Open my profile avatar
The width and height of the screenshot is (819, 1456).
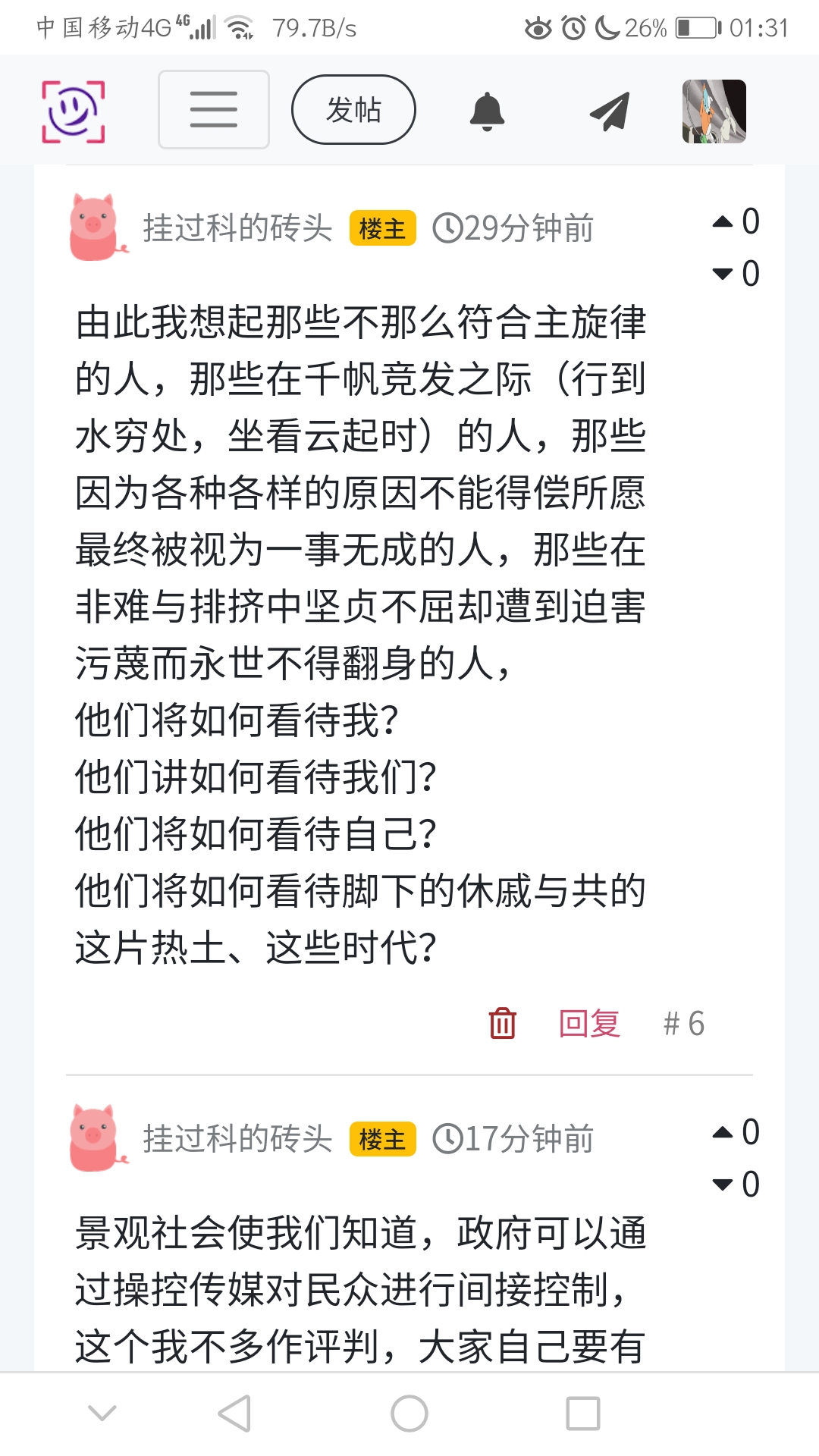click(x=714, y=111)
